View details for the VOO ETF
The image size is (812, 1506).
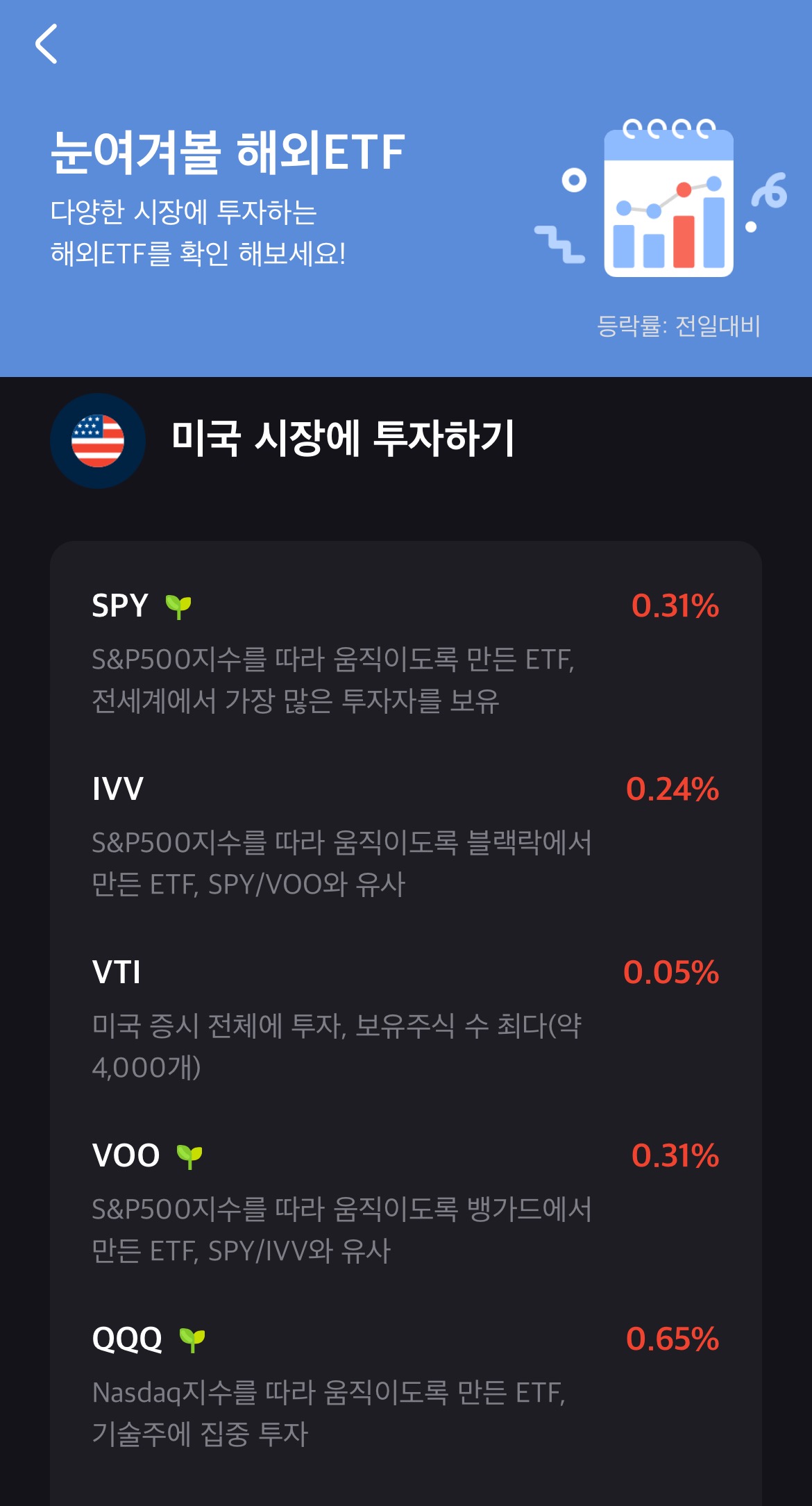406,1202
